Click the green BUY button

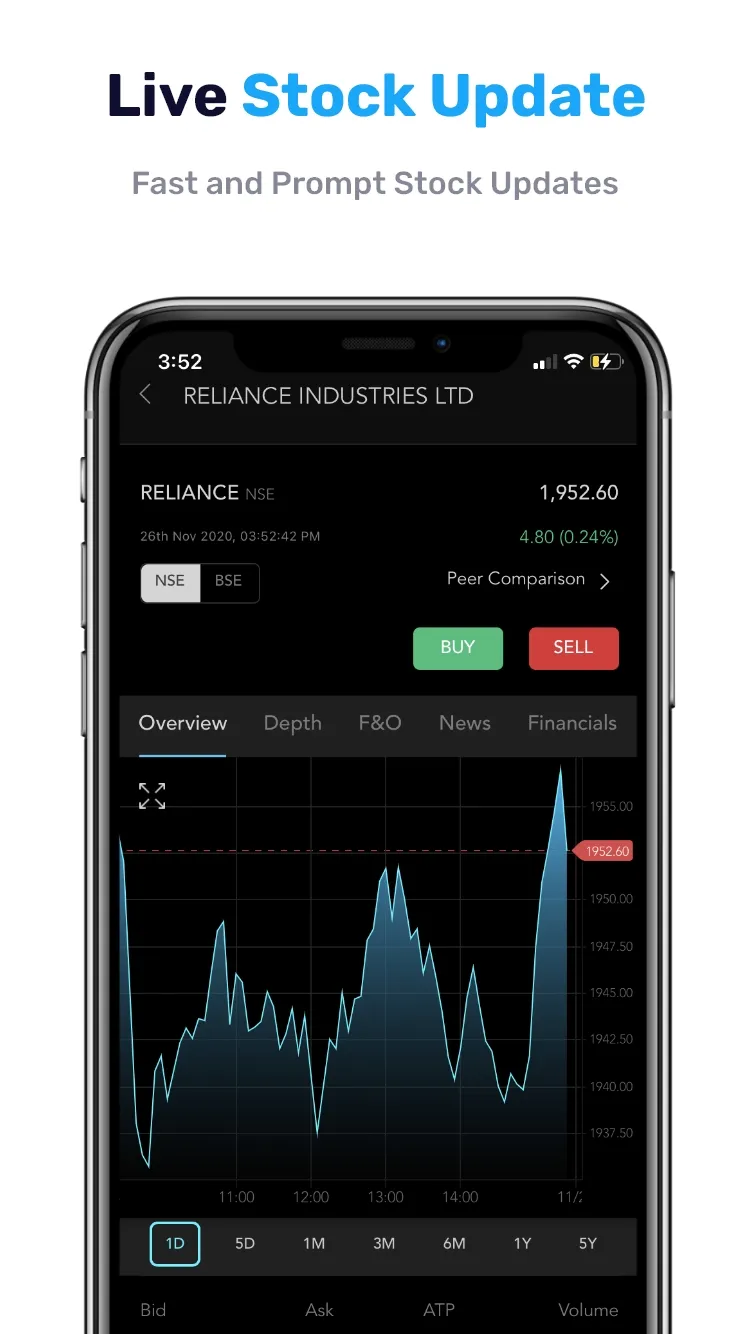click(458, 648)
